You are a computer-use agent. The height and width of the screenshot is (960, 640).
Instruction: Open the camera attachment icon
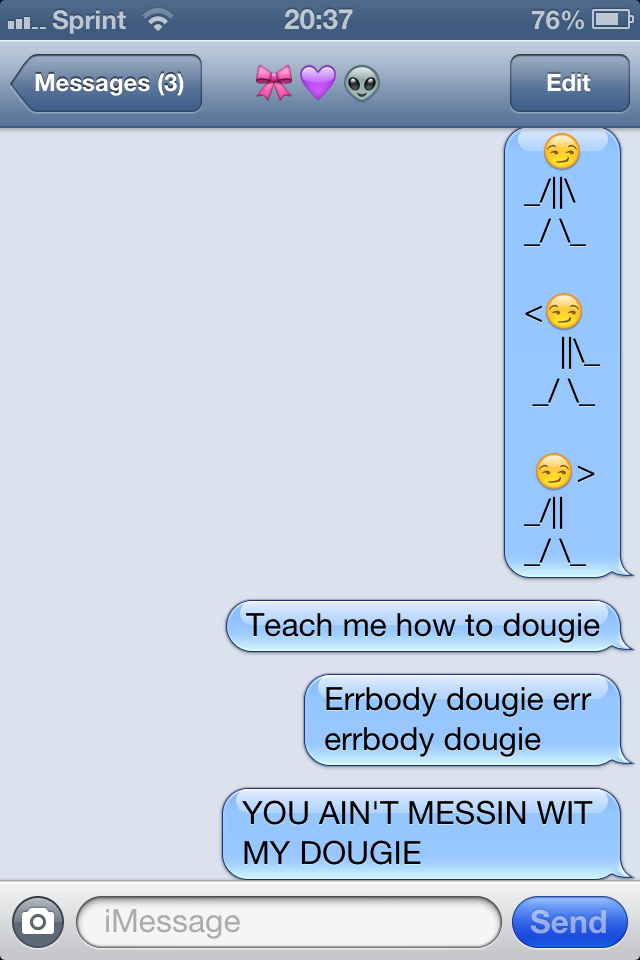tap(38, 921)
